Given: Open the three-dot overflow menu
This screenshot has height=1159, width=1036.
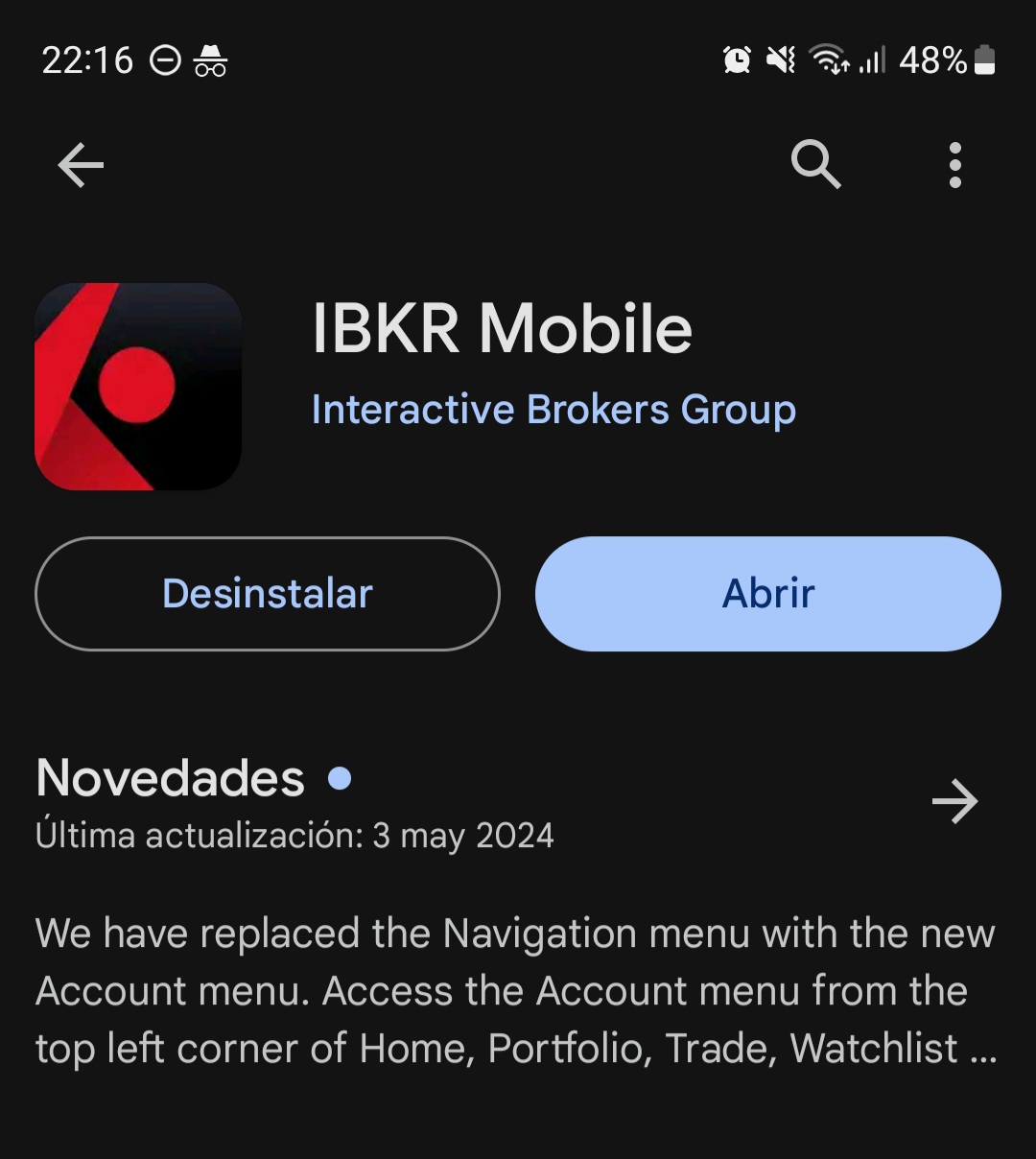Looking at the screenshot, I should pos(954,166).
